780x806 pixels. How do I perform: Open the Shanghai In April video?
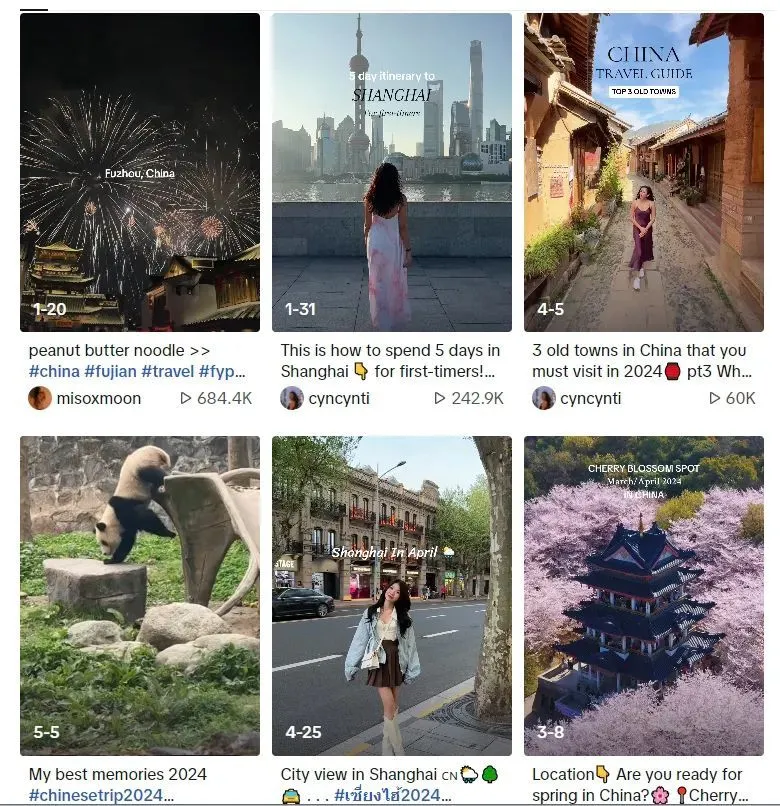pyautogui.click(x=391, y=595)
